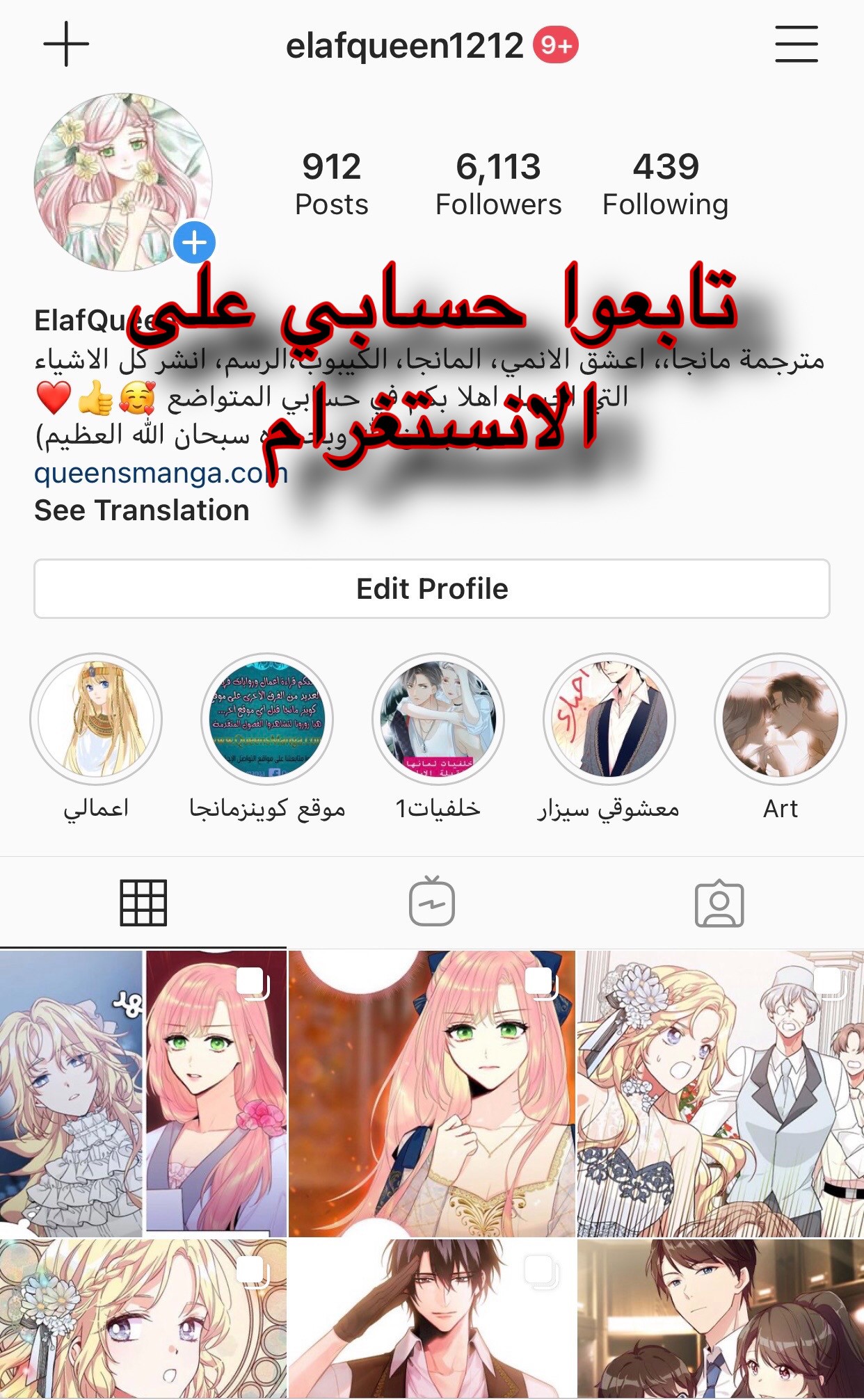Open the Art story highlight
Image resolution: width=864 pixels, height=1400 pixels.
781,719
